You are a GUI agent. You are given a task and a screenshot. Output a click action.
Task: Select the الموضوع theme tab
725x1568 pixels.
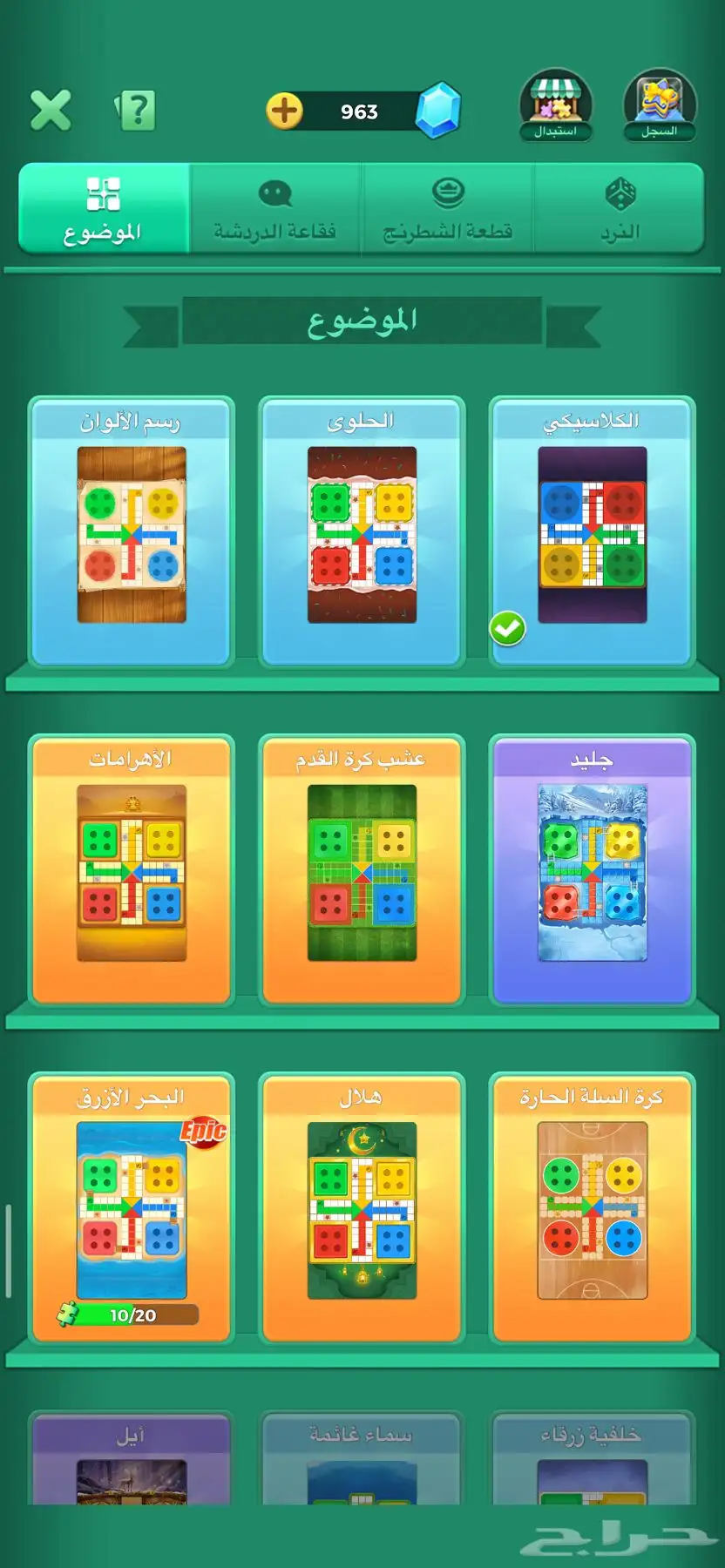(x=104, y=209)
